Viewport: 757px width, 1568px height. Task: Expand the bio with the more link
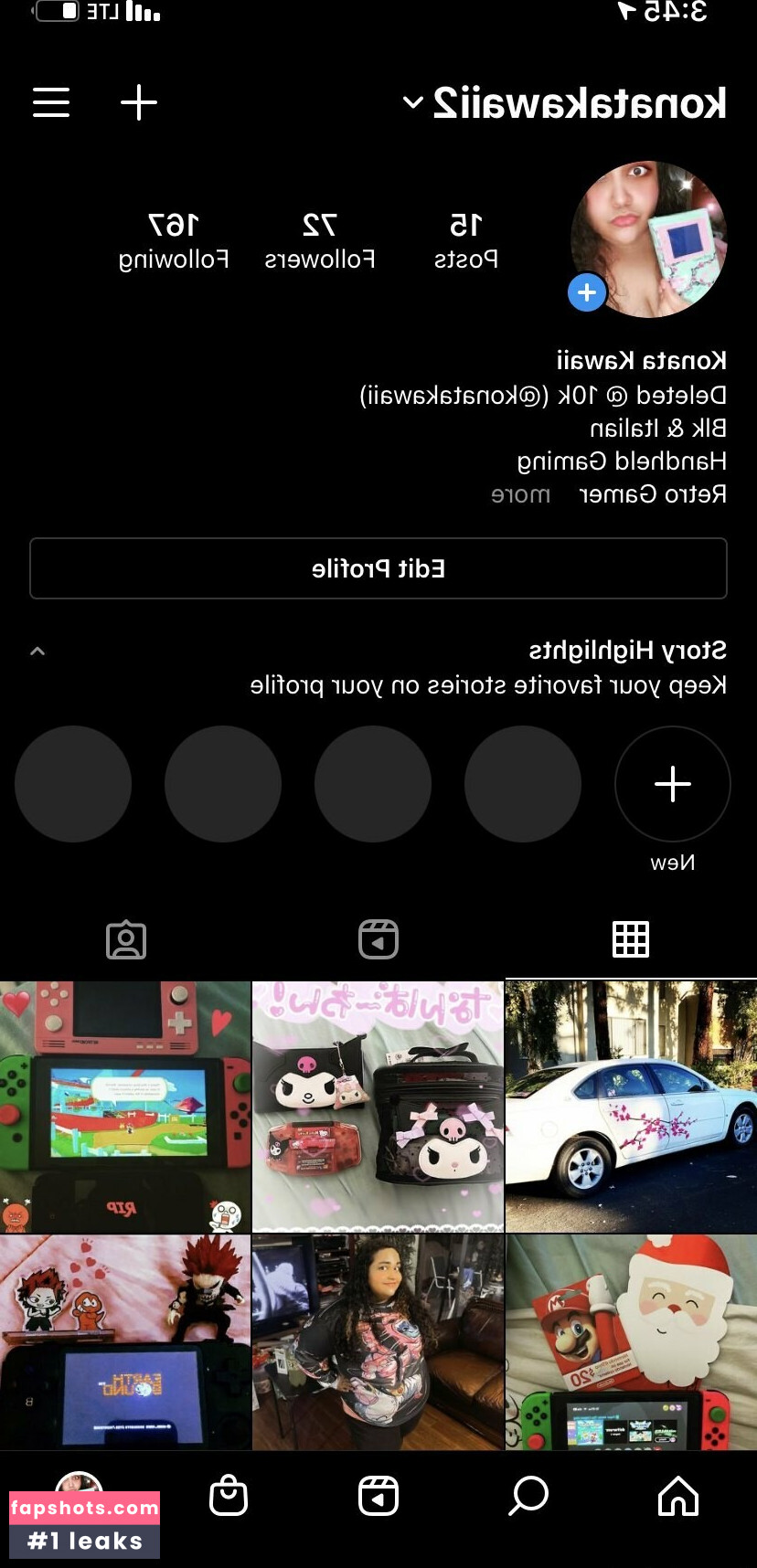click(x=521, y=495)
